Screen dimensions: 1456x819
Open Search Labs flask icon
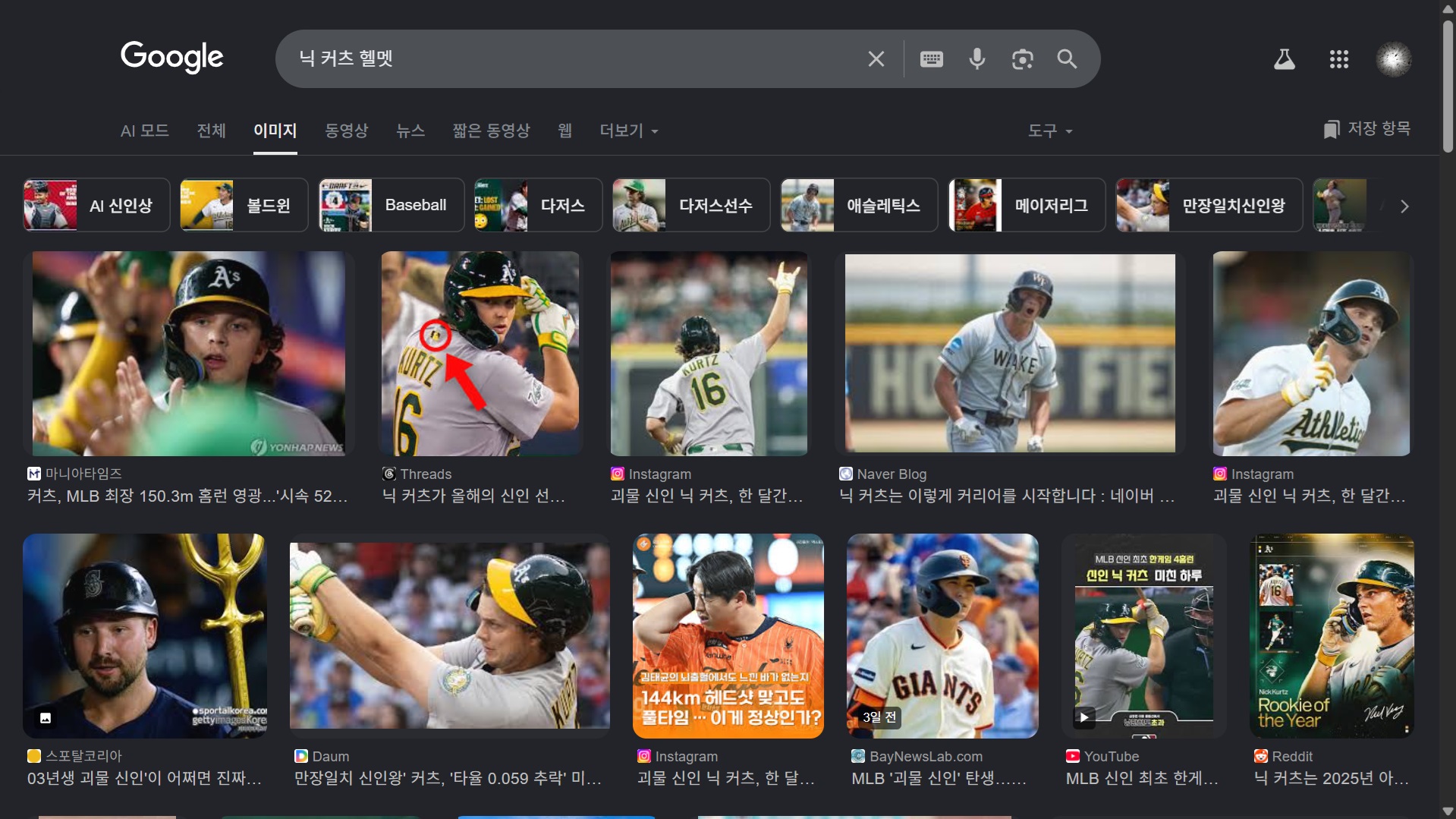(x=1284, y=58)
